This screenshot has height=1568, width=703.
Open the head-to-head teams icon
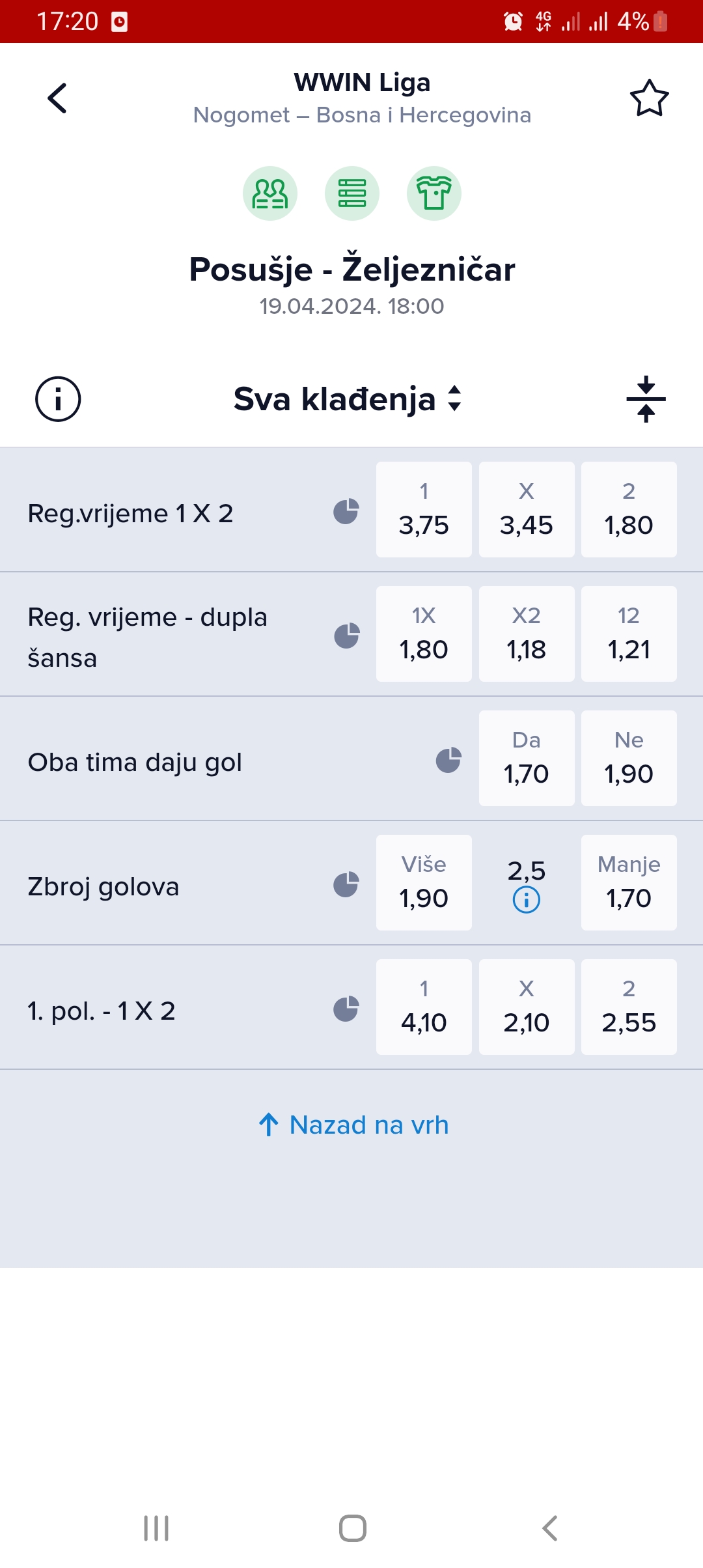point(270,193)
